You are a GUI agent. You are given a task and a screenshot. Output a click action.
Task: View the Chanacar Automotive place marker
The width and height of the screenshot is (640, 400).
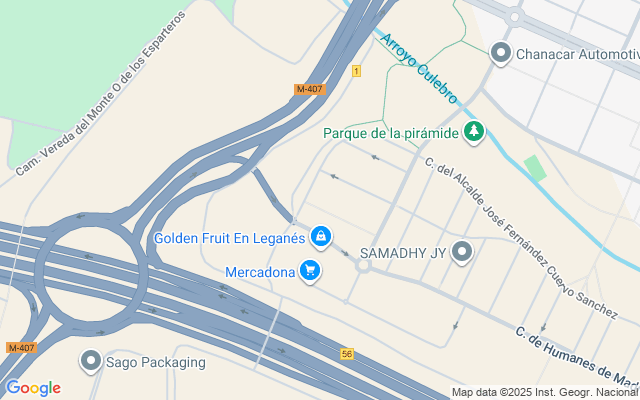click(500, 53)
